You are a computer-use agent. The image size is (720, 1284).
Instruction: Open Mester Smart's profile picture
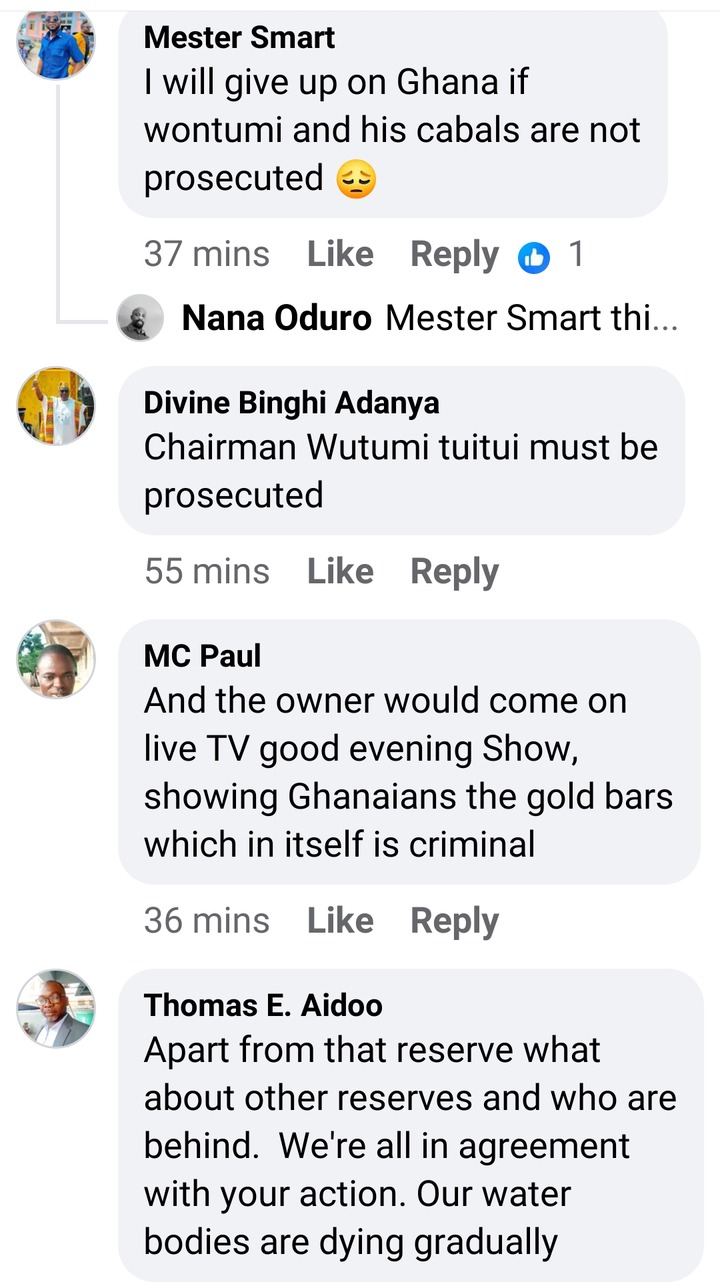tap(56, 42)
